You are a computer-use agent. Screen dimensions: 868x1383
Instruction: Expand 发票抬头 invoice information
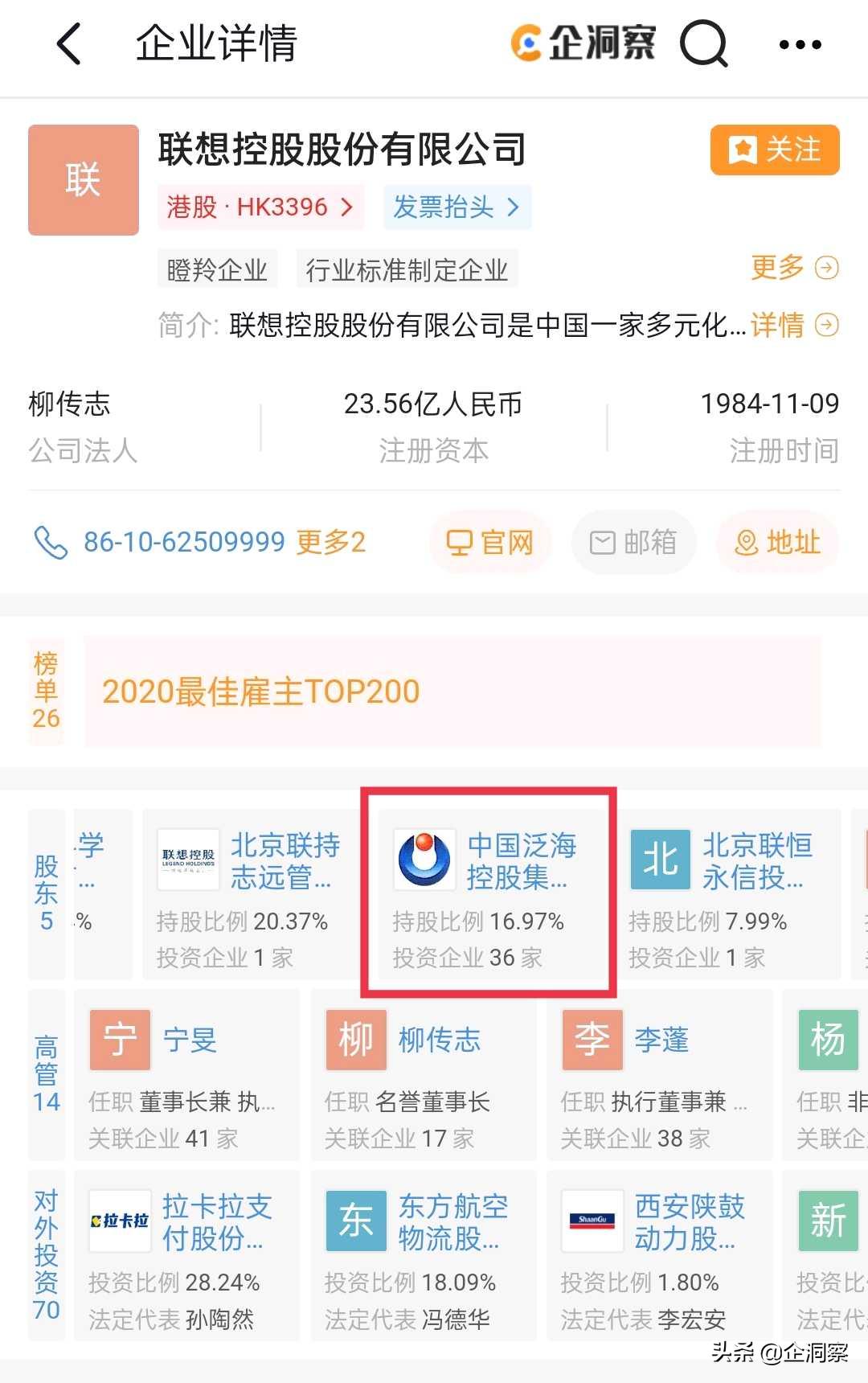(x=457, y=207)
